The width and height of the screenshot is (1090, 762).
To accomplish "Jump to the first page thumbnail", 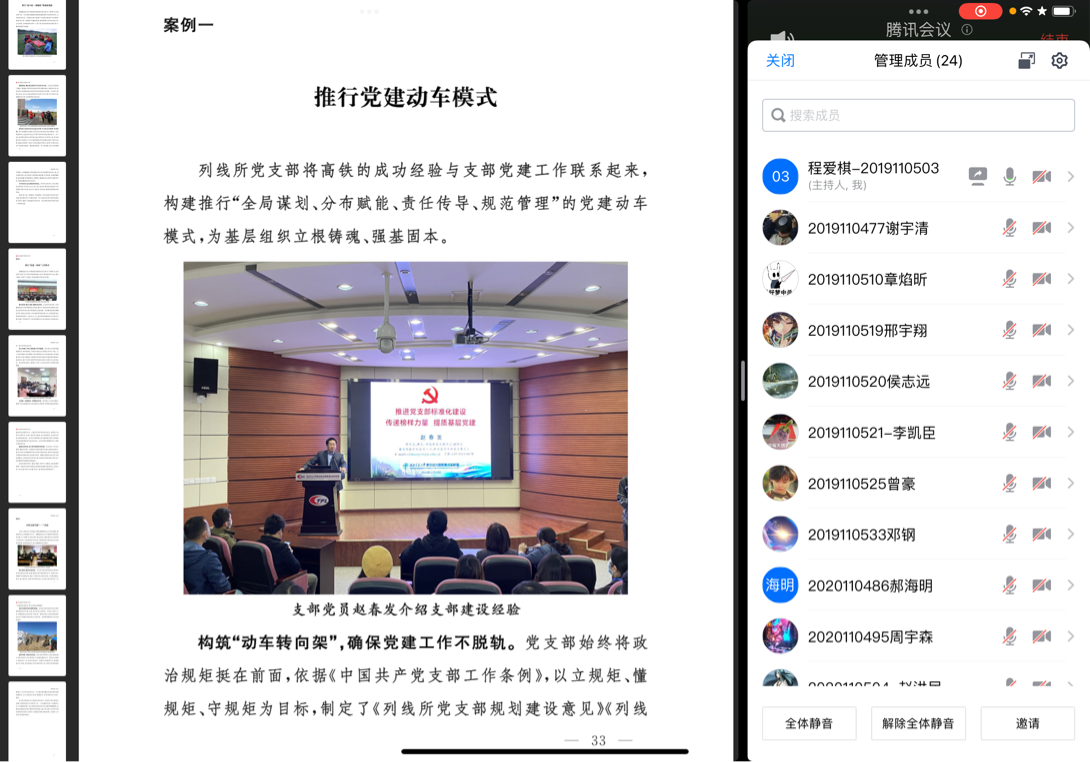I will click(x=37, y=34).
